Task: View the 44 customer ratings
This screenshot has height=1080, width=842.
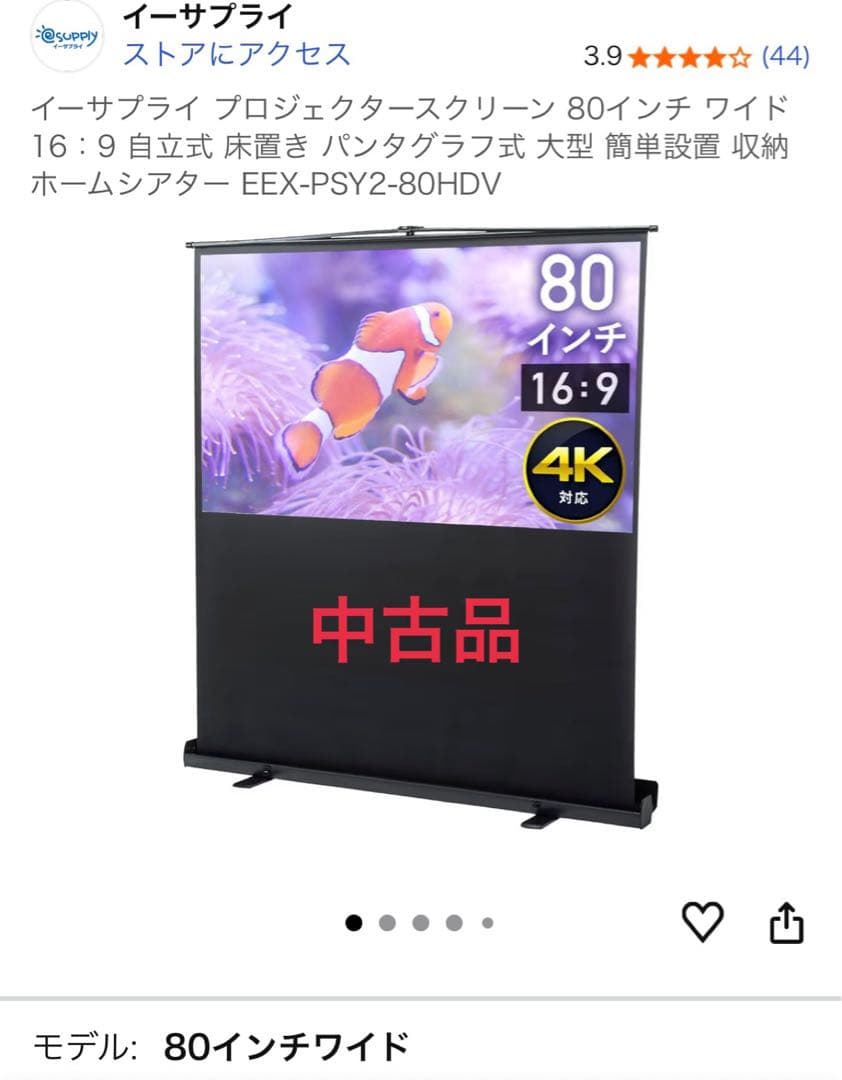Action: 785,56
